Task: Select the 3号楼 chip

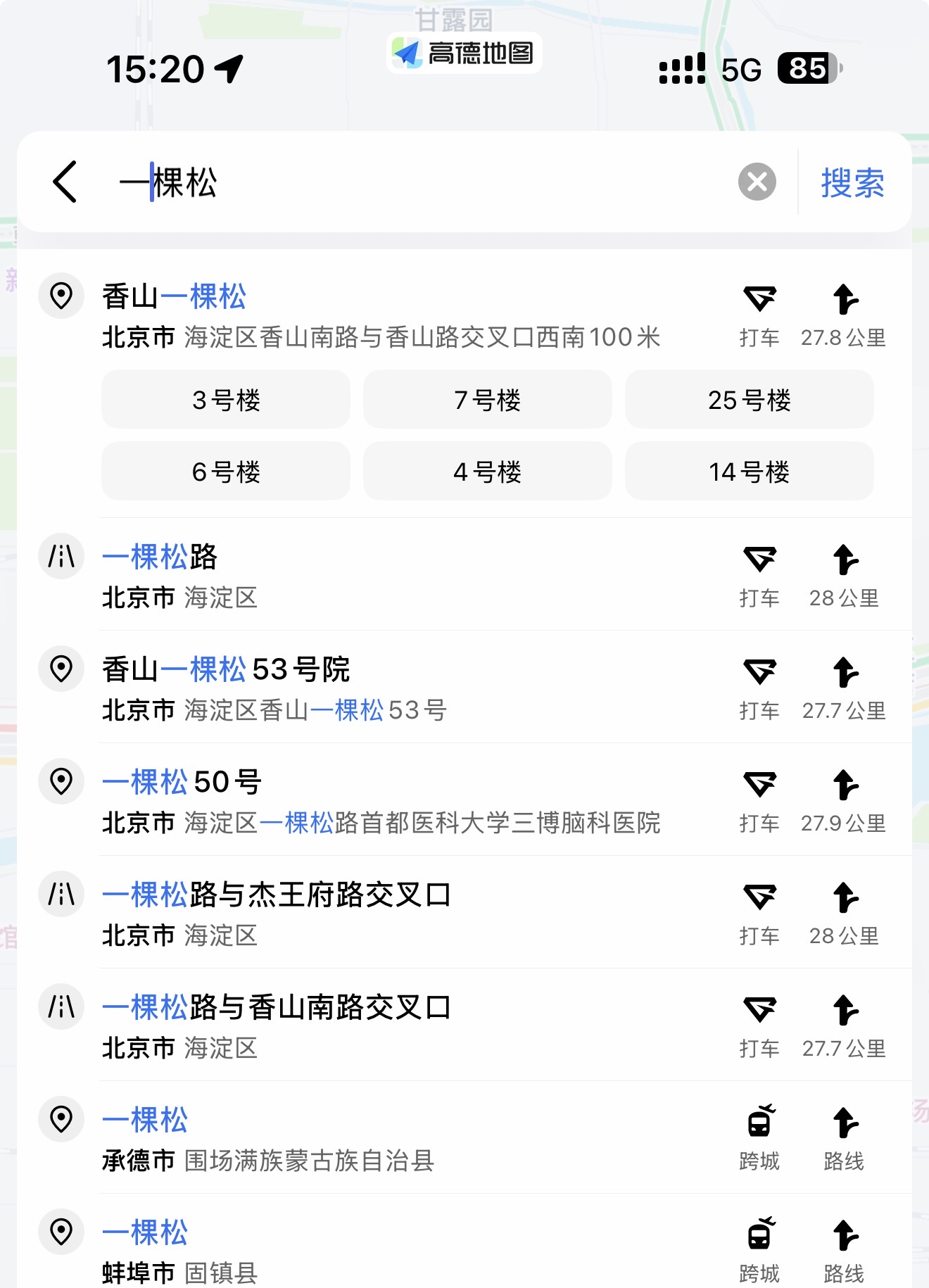Action: point(226,400)
